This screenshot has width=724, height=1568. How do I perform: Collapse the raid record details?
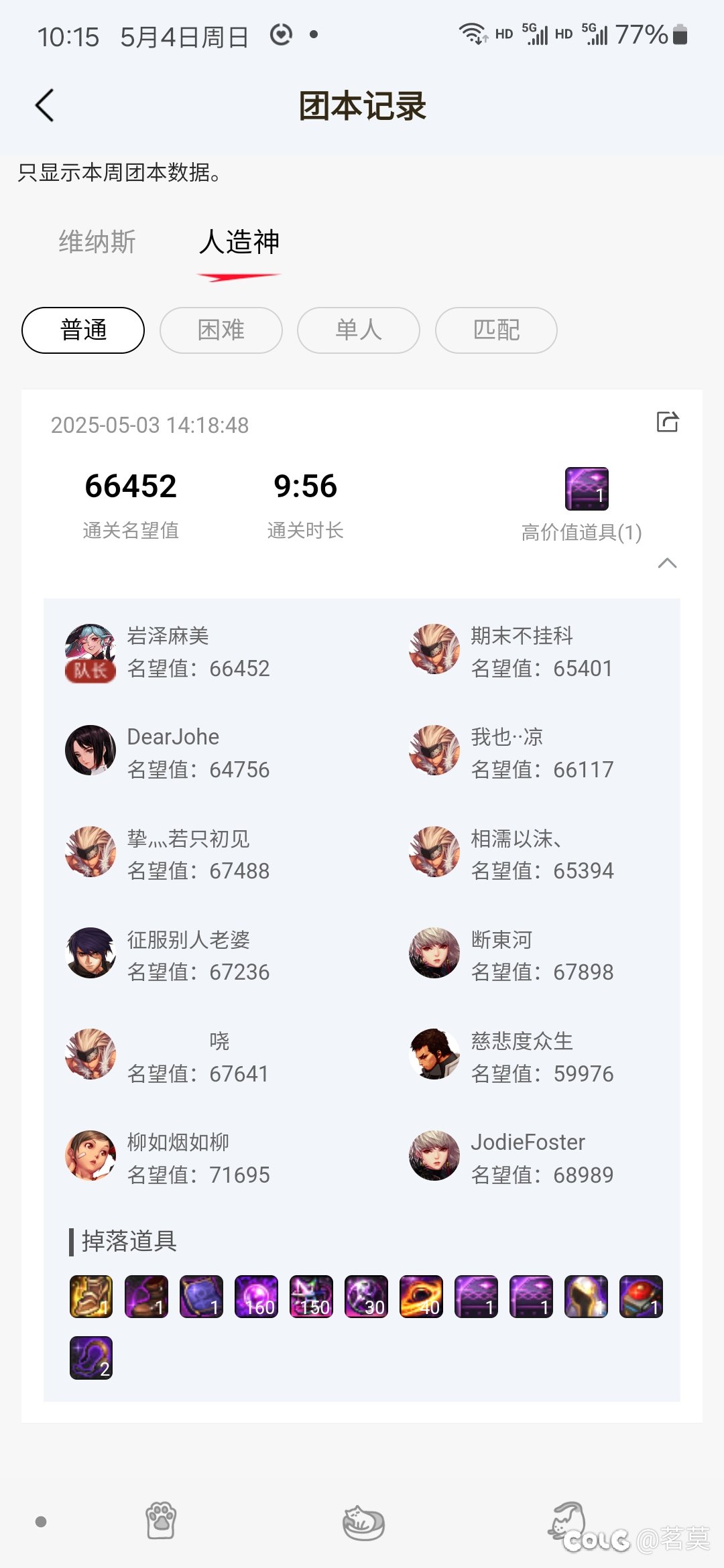point(667,563)
